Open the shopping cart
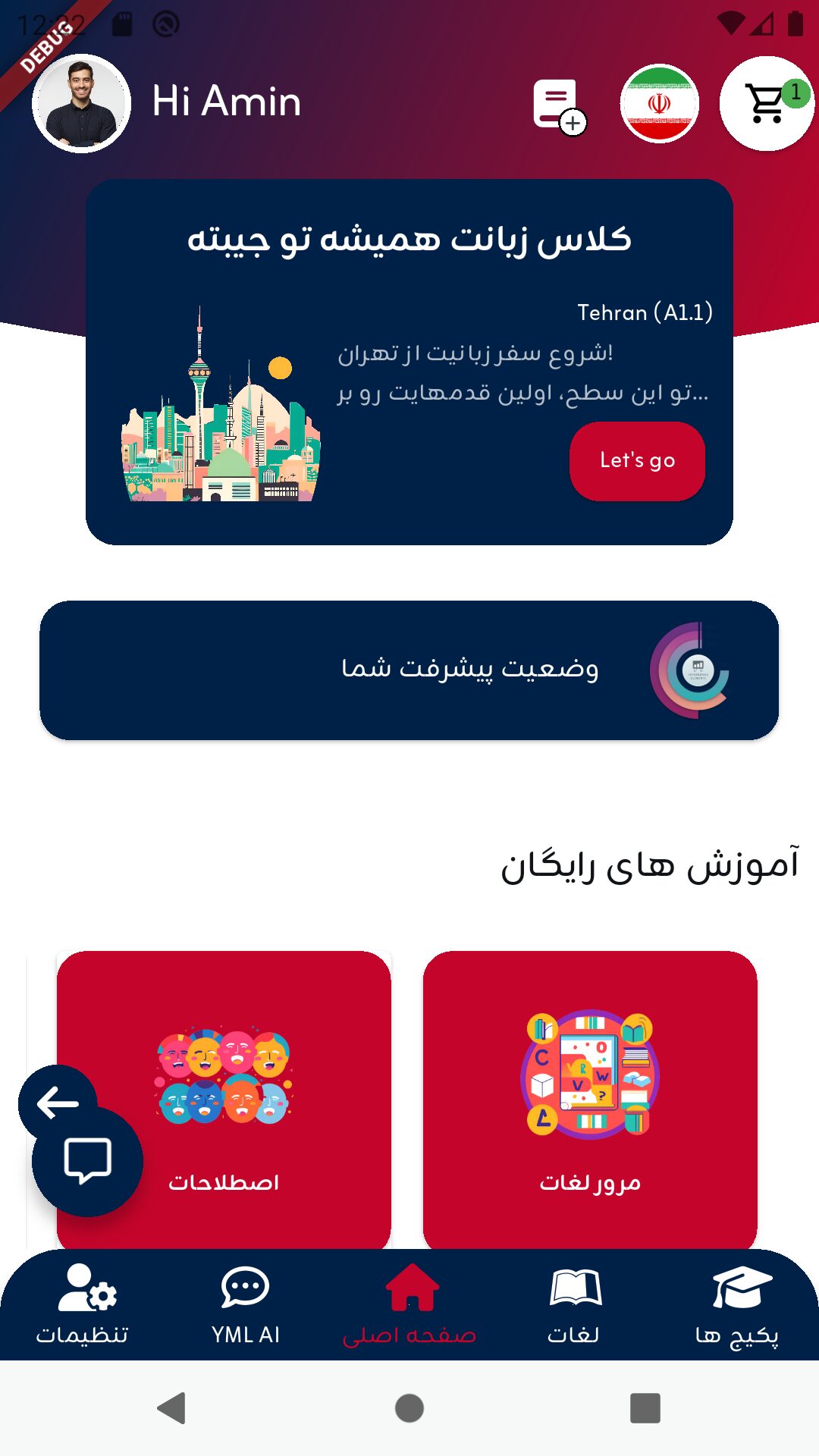Image resolution: width=819 pixels, height=1456 pixels. pyautogui.click(x=767, y=104)
